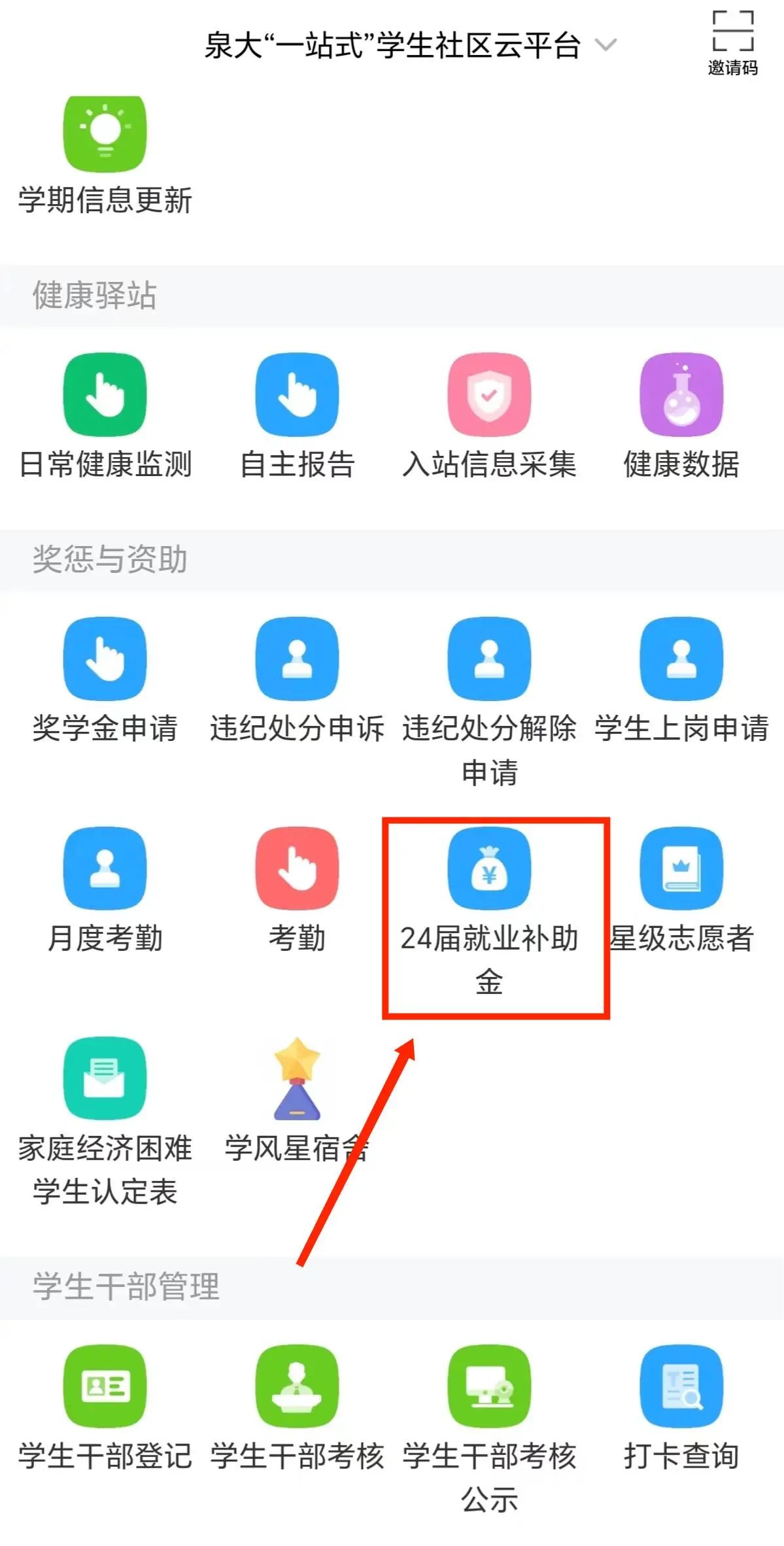The image size is (784, 1546).
Task: Open 学期信息更新
Action: pyautogui.click(x=105, y=133)
